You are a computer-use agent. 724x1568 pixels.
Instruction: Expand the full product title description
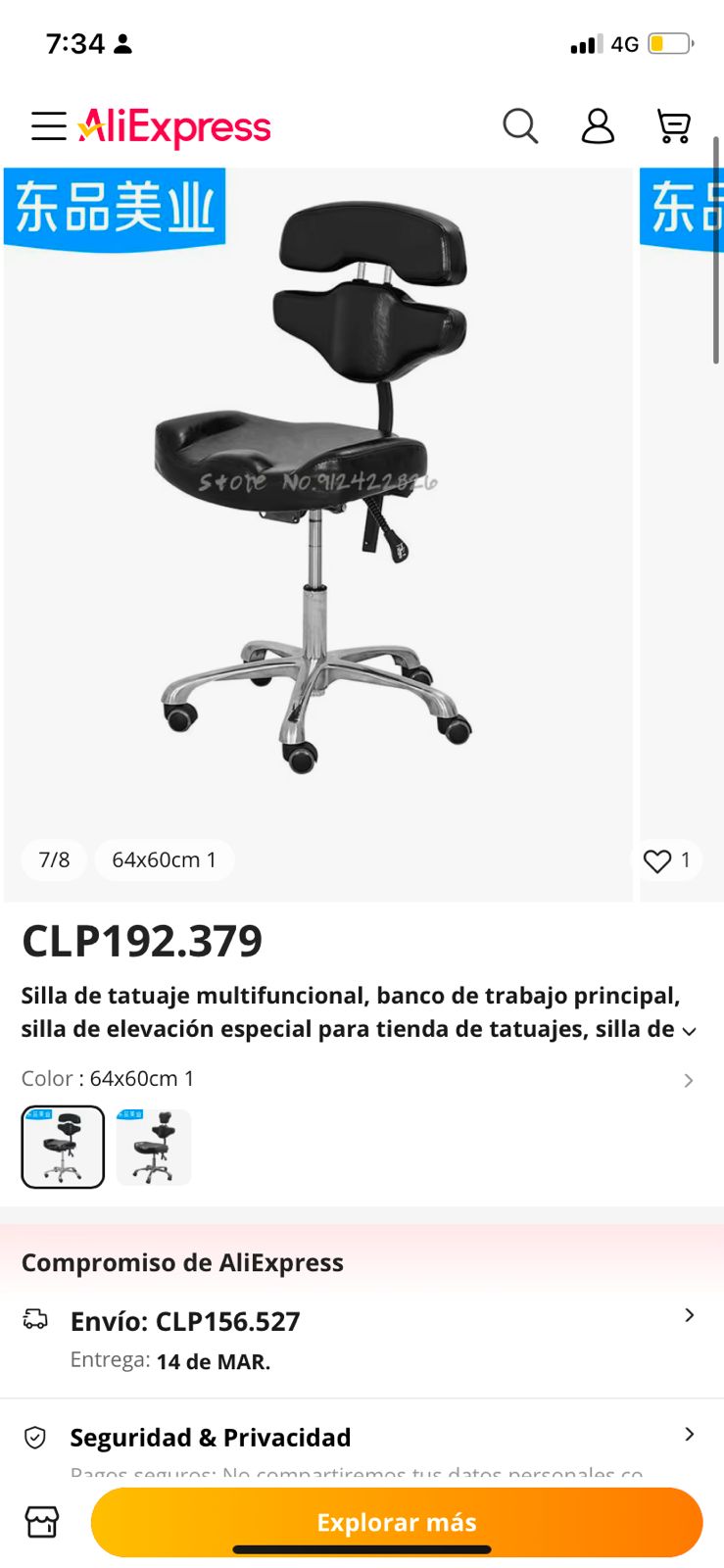point(689,1032)
